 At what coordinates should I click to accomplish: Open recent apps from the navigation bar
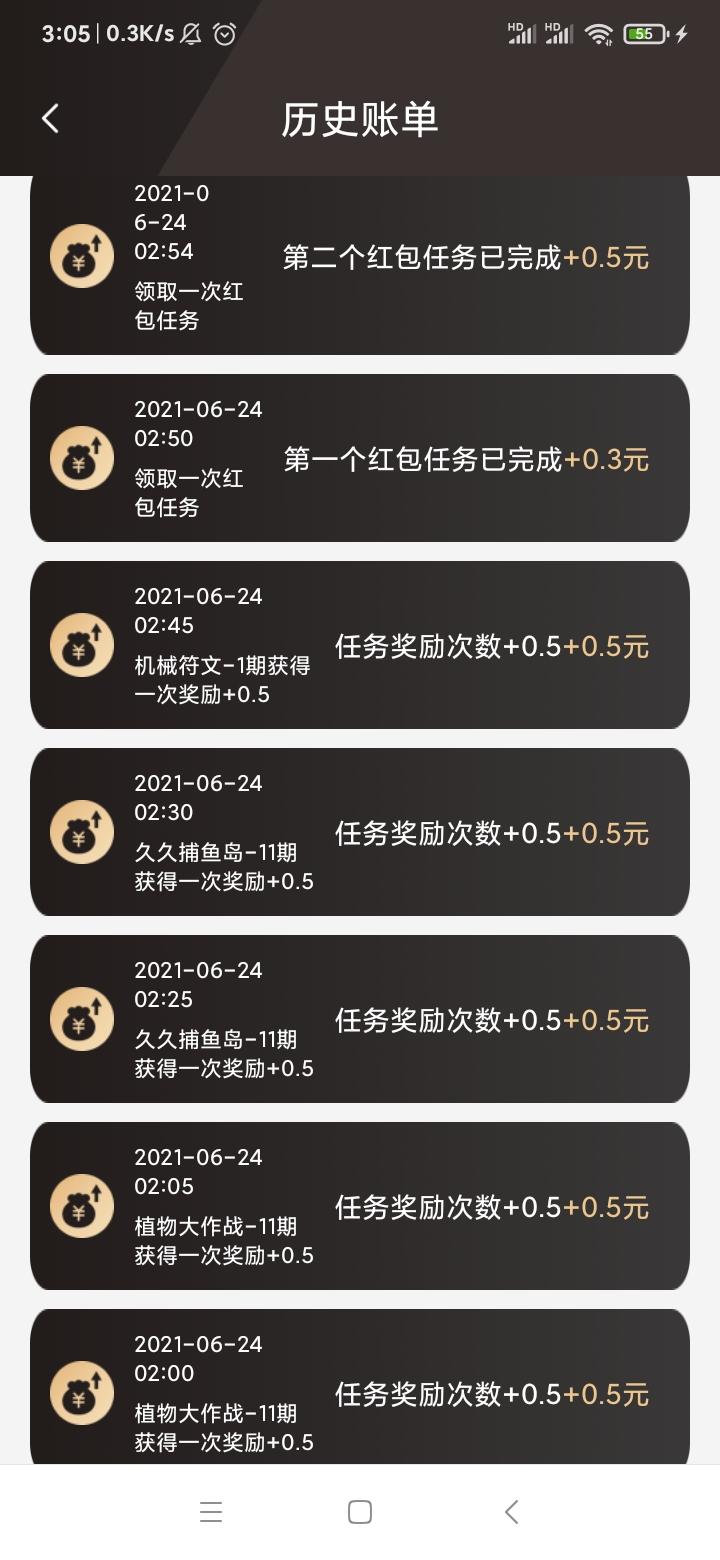211,1512
